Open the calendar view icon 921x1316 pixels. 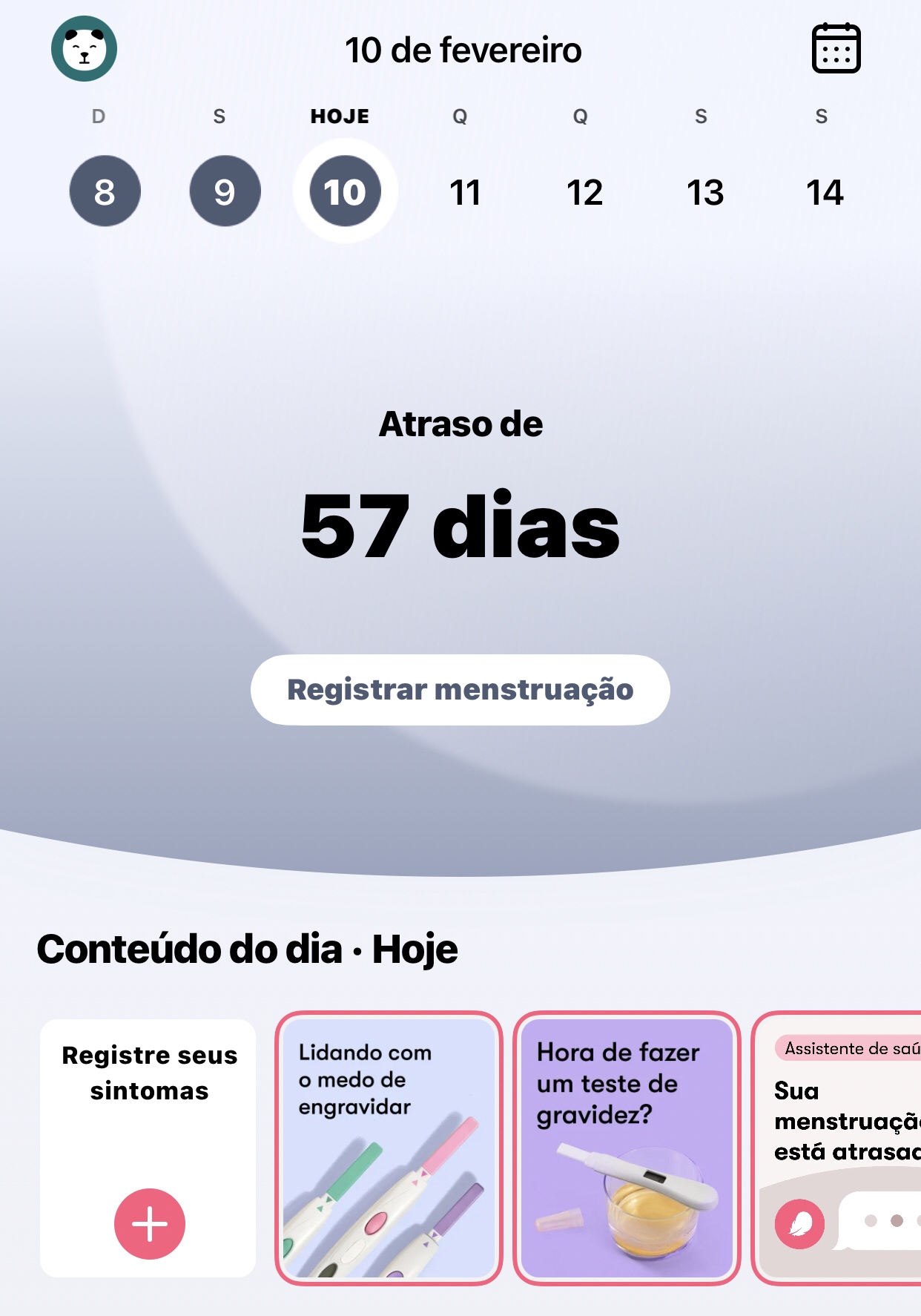836,49
